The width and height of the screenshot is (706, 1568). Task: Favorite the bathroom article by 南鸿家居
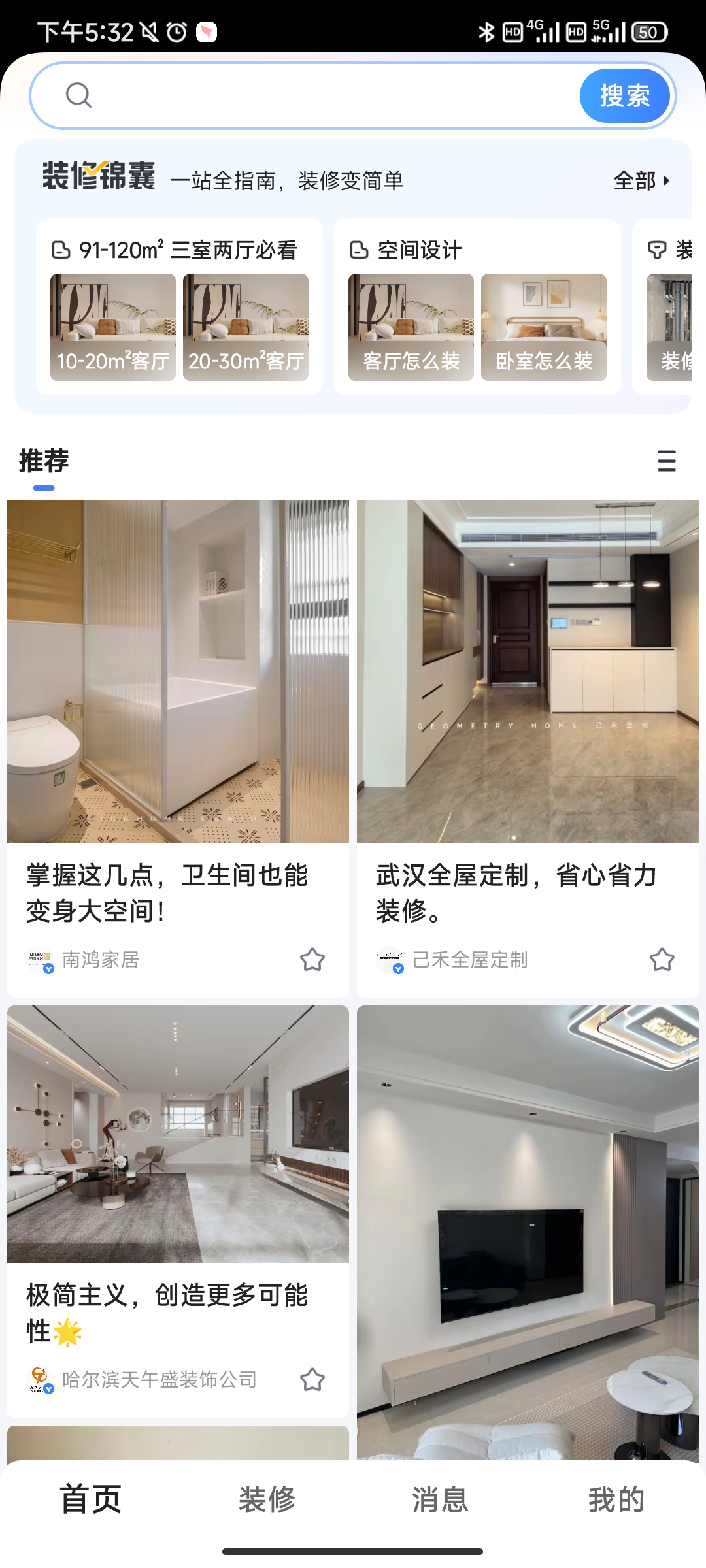click(312, 960)
